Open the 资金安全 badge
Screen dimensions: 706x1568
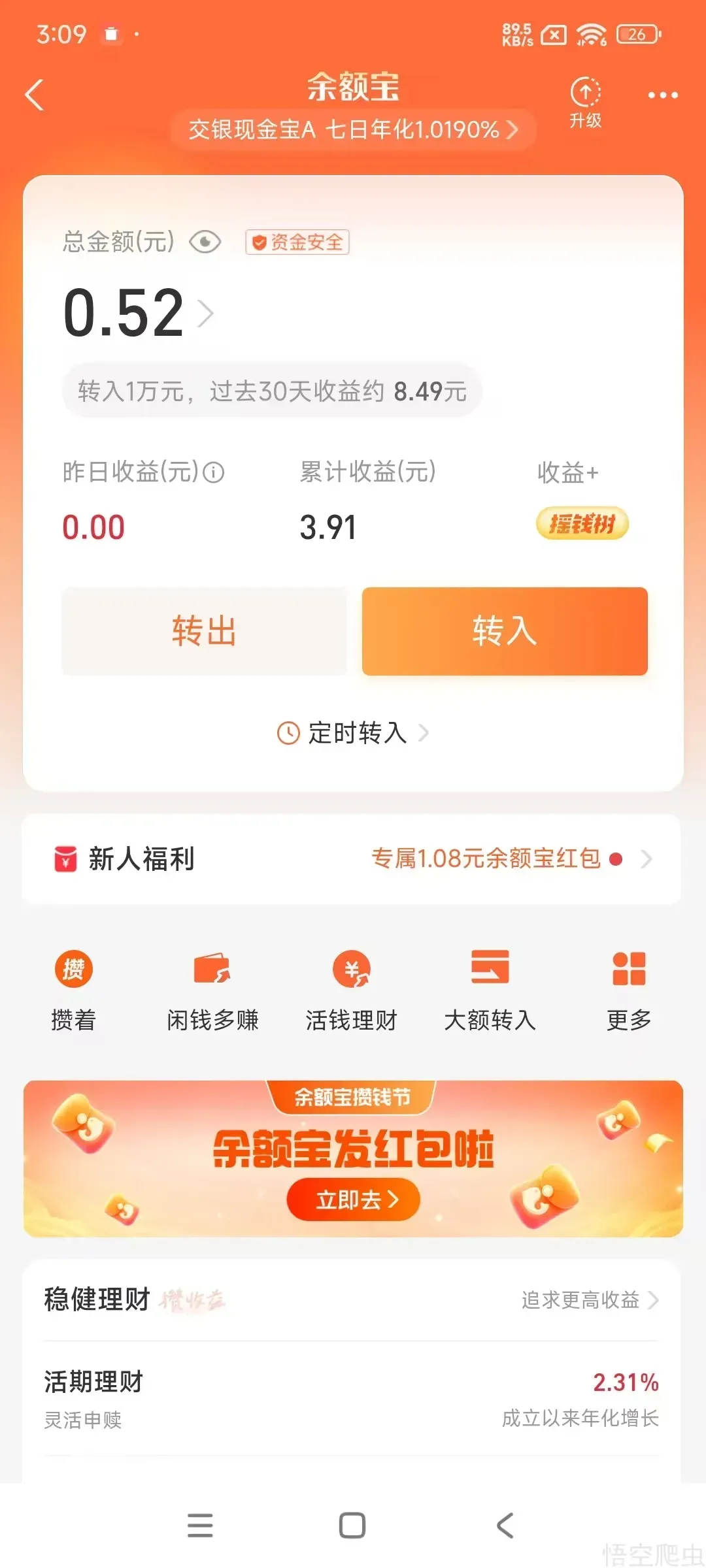tap(297, 242)
